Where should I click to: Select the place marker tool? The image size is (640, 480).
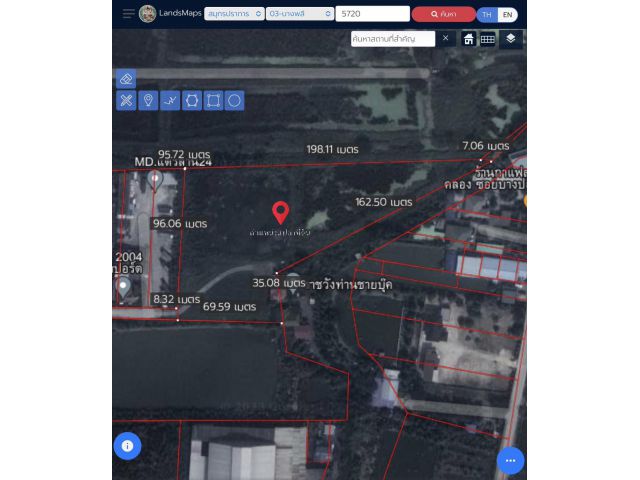[148, 100]
